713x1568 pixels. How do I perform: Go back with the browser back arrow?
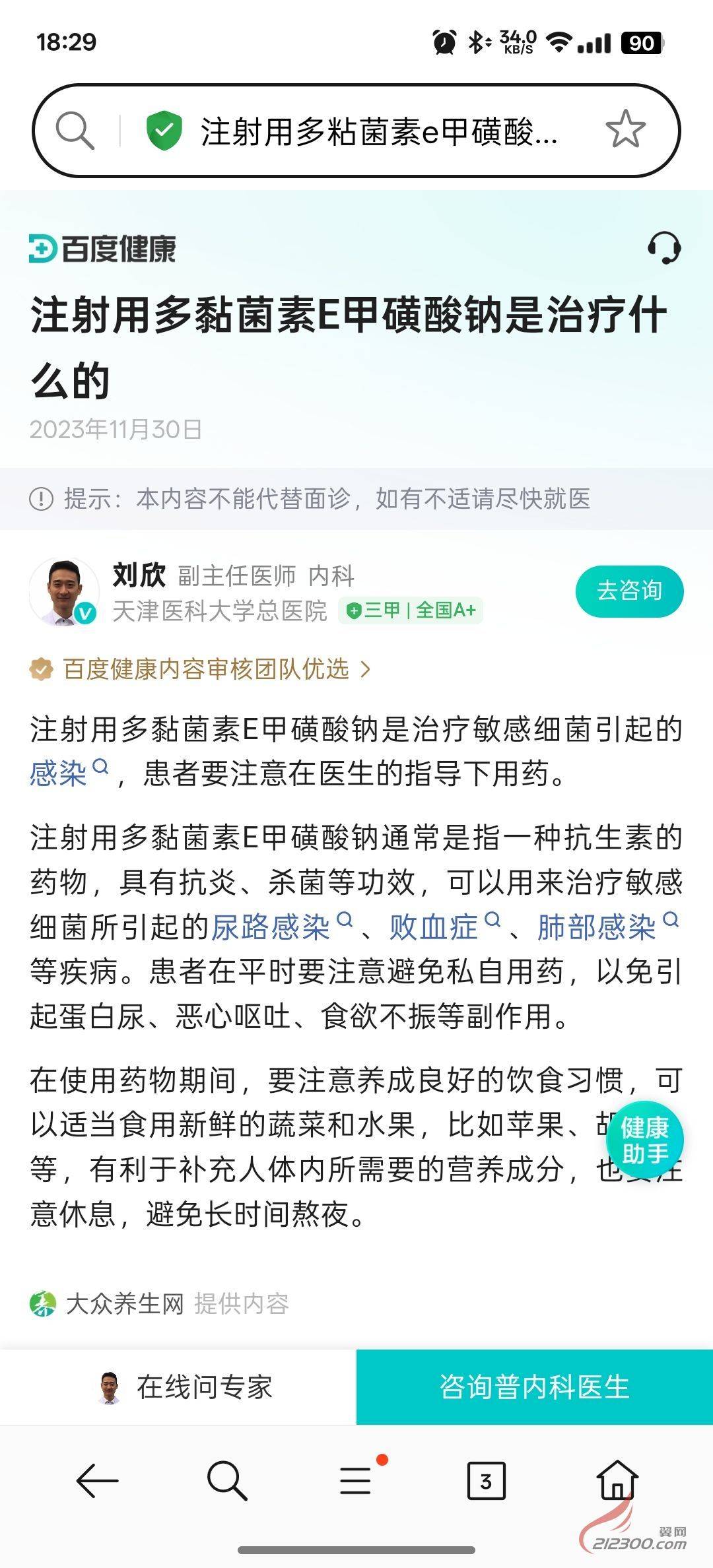(97, 1480)
